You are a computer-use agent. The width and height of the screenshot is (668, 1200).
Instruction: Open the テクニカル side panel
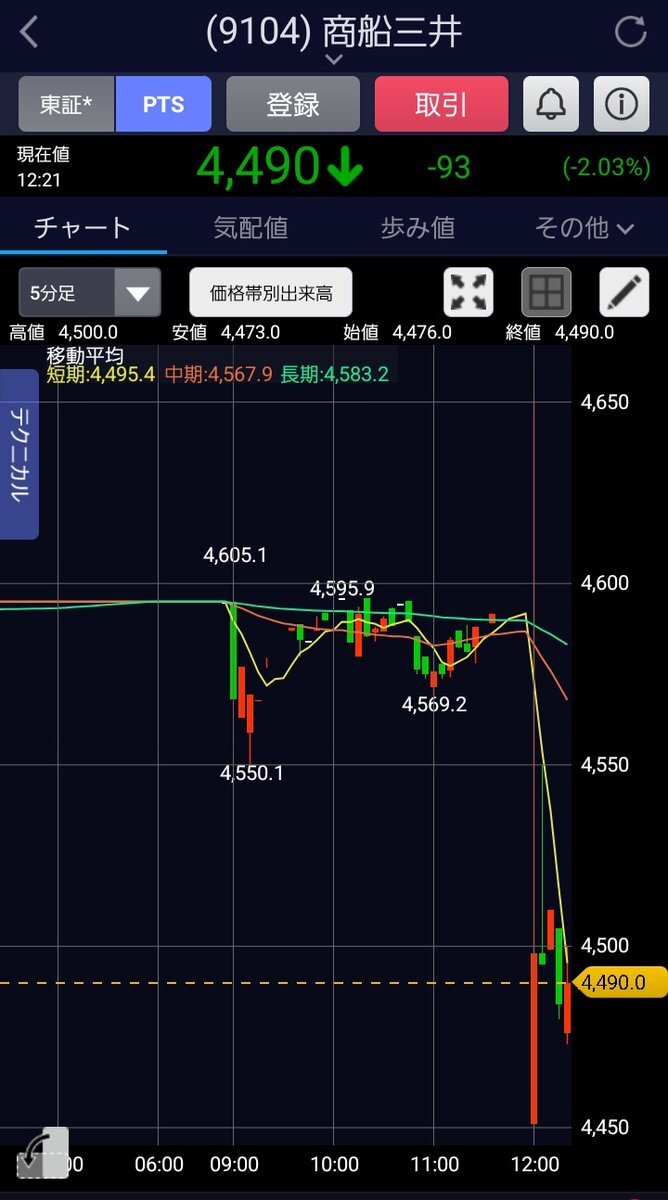[x=19, y=454]
